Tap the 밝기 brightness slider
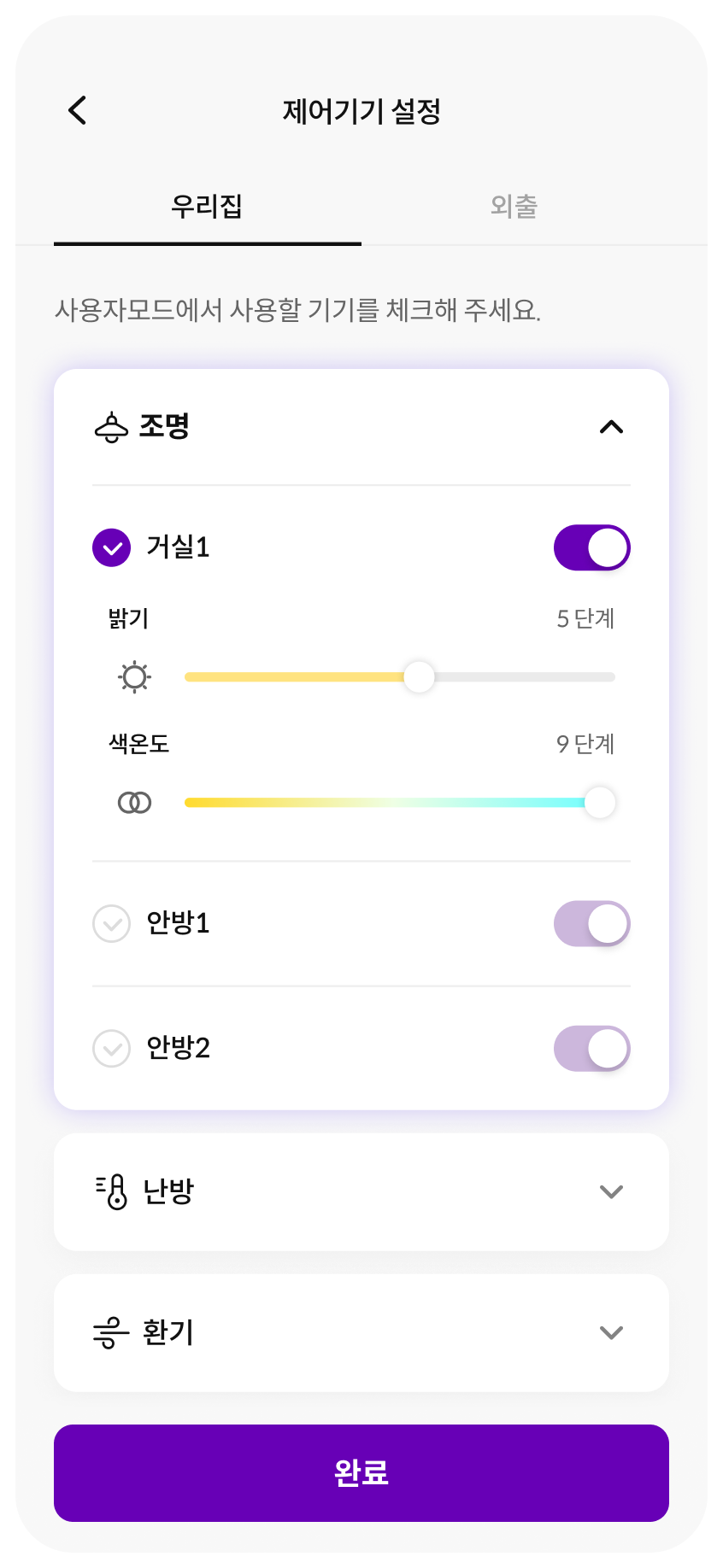The width and height of the screenshot is (723, 1568). tap(419, 677)
